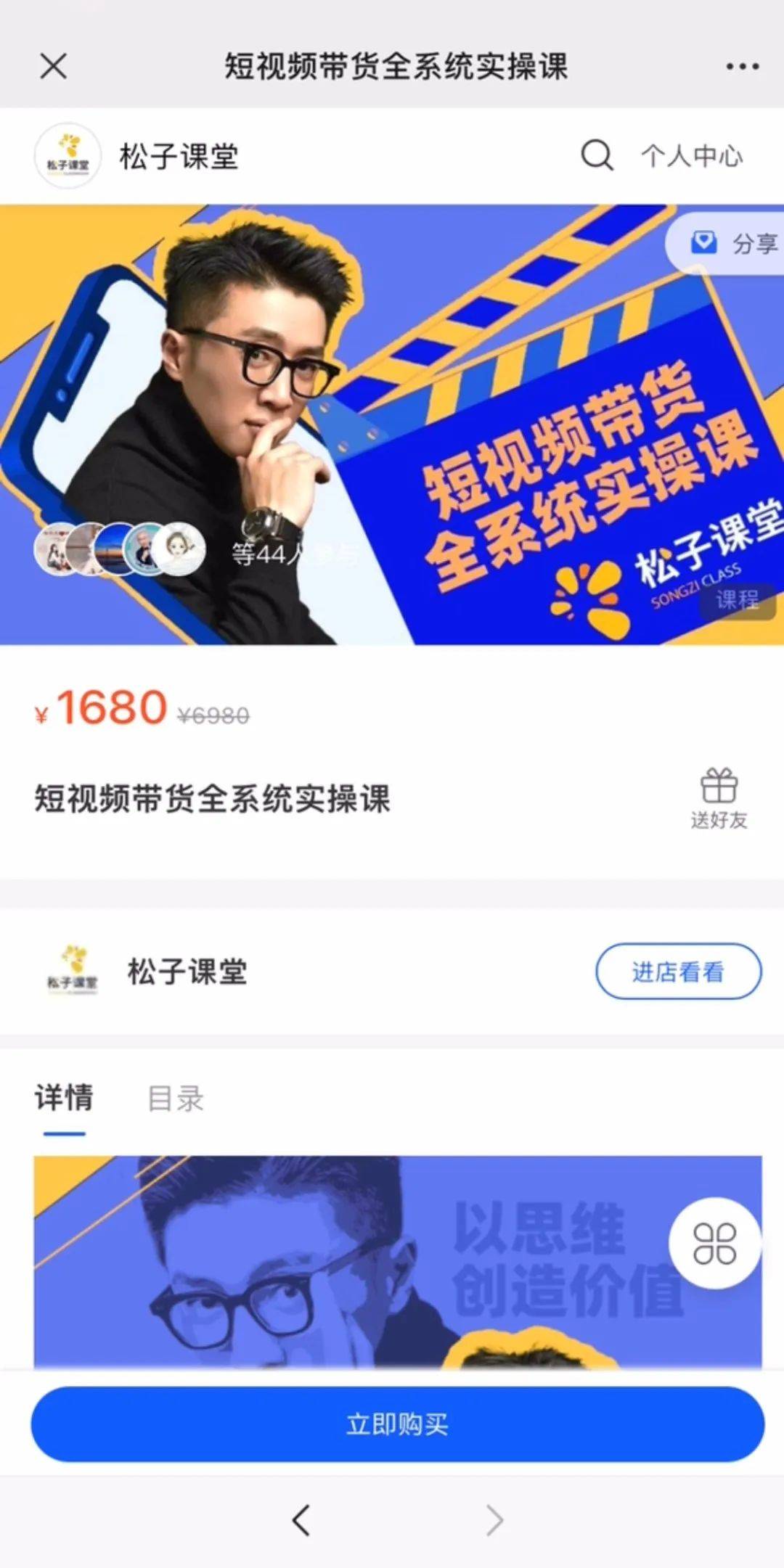Open the search icon
The image size is (784, 1568).
[595, 155]
